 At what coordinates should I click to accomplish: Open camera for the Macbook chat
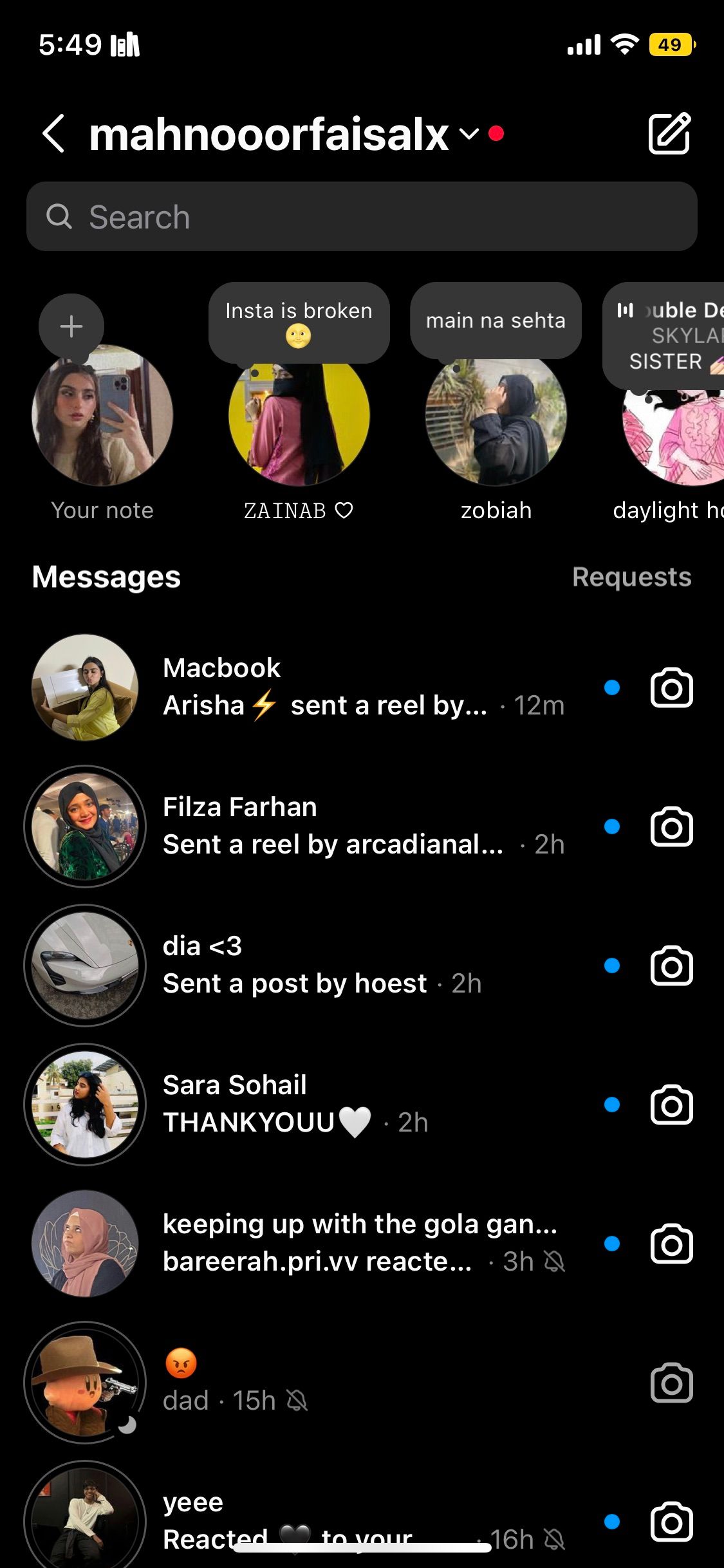click(671, 688)
